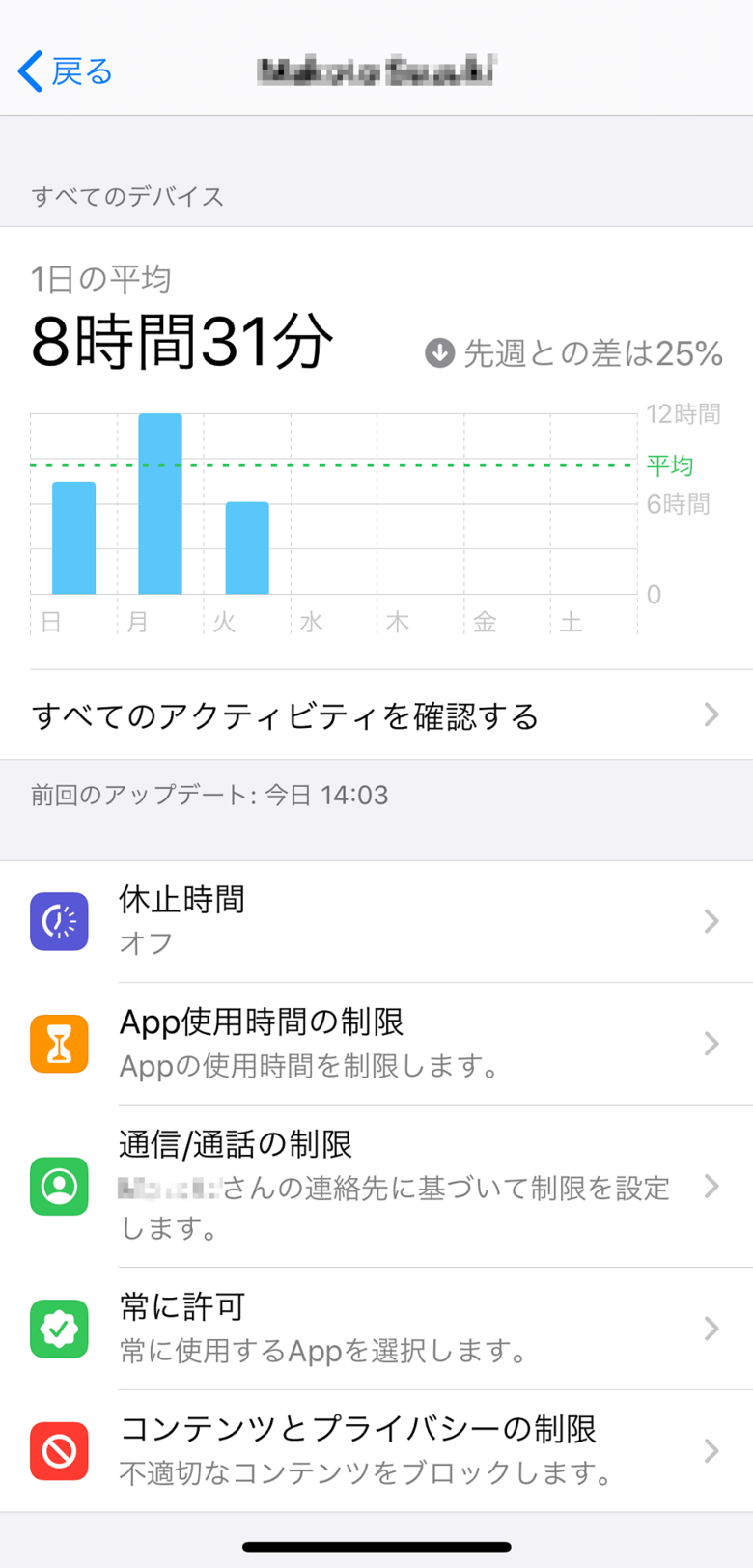
Task: Tap the orange App使用時間の制限 hourglass icon
Action: [59, 1044]
